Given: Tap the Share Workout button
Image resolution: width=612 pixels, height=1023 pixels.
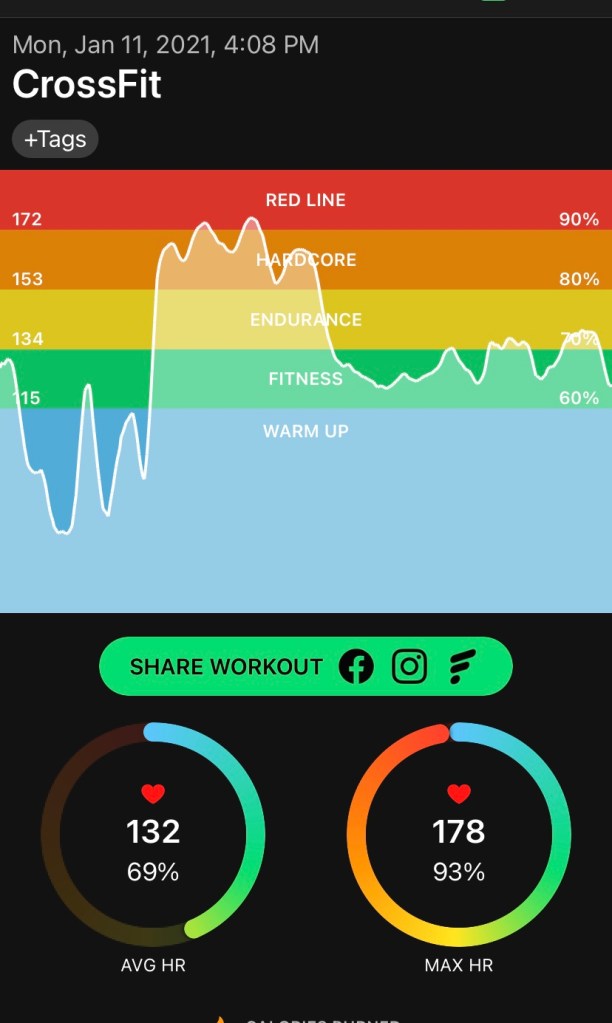Looking at the screenshot, I should (226, 666).
